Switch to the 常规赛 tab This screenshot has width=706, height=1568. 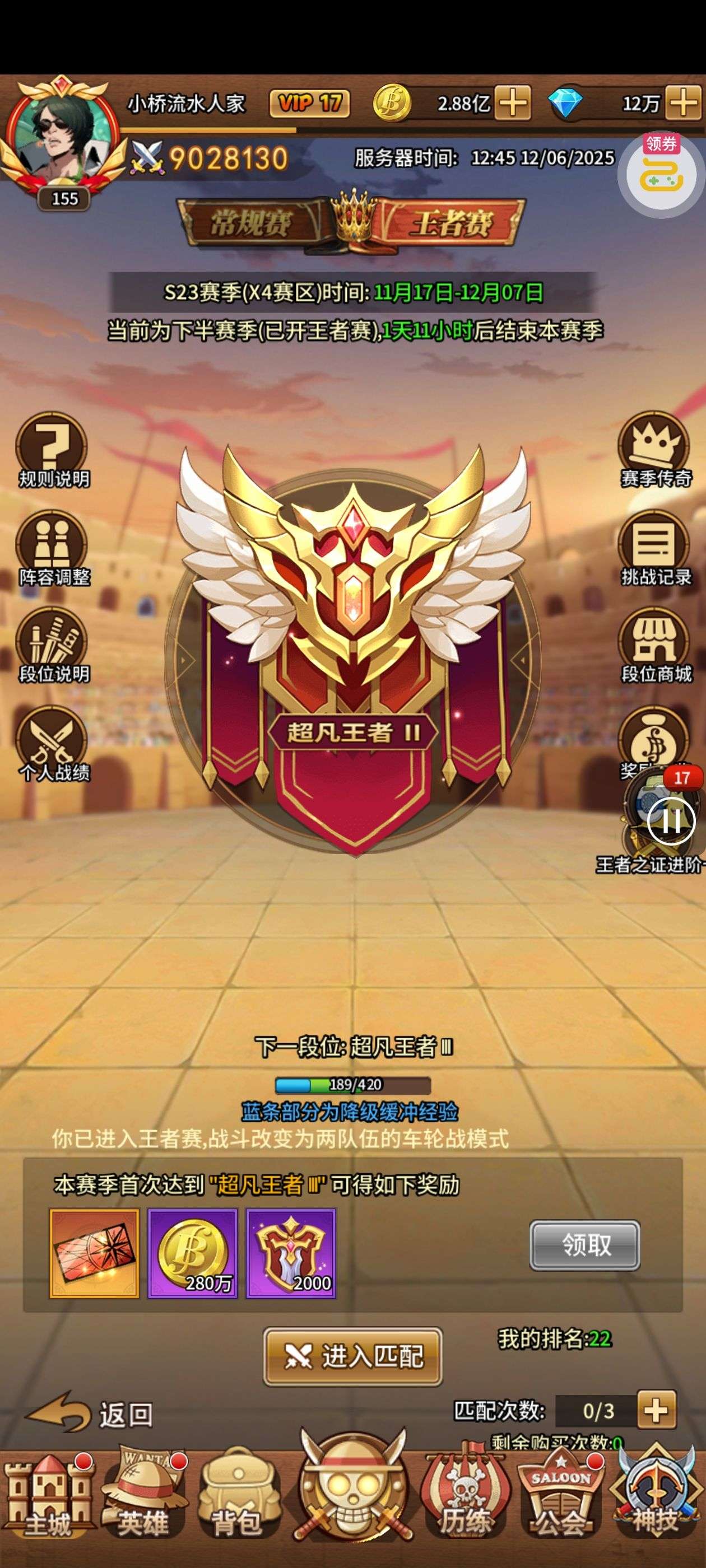coord(250,223)
